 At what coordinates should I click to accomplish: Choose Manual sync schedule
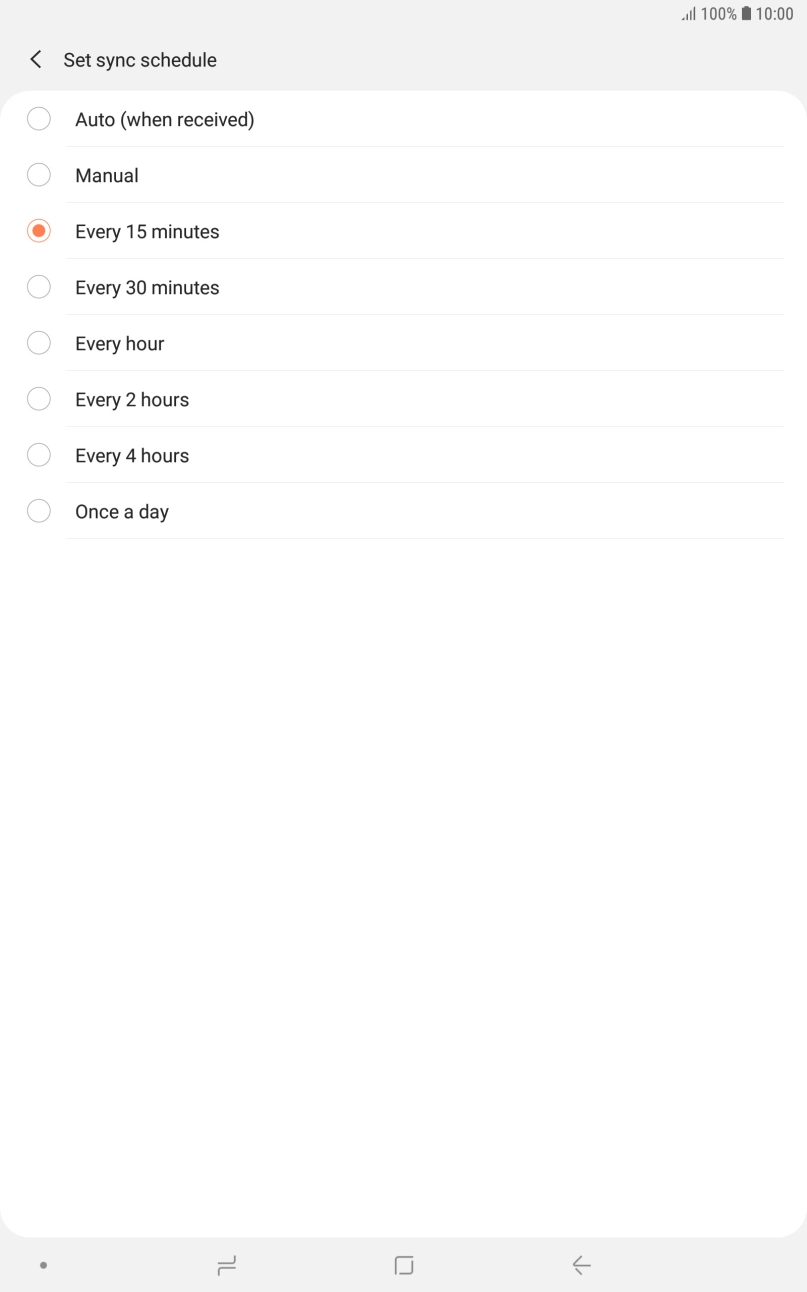(x=106, y=176)
